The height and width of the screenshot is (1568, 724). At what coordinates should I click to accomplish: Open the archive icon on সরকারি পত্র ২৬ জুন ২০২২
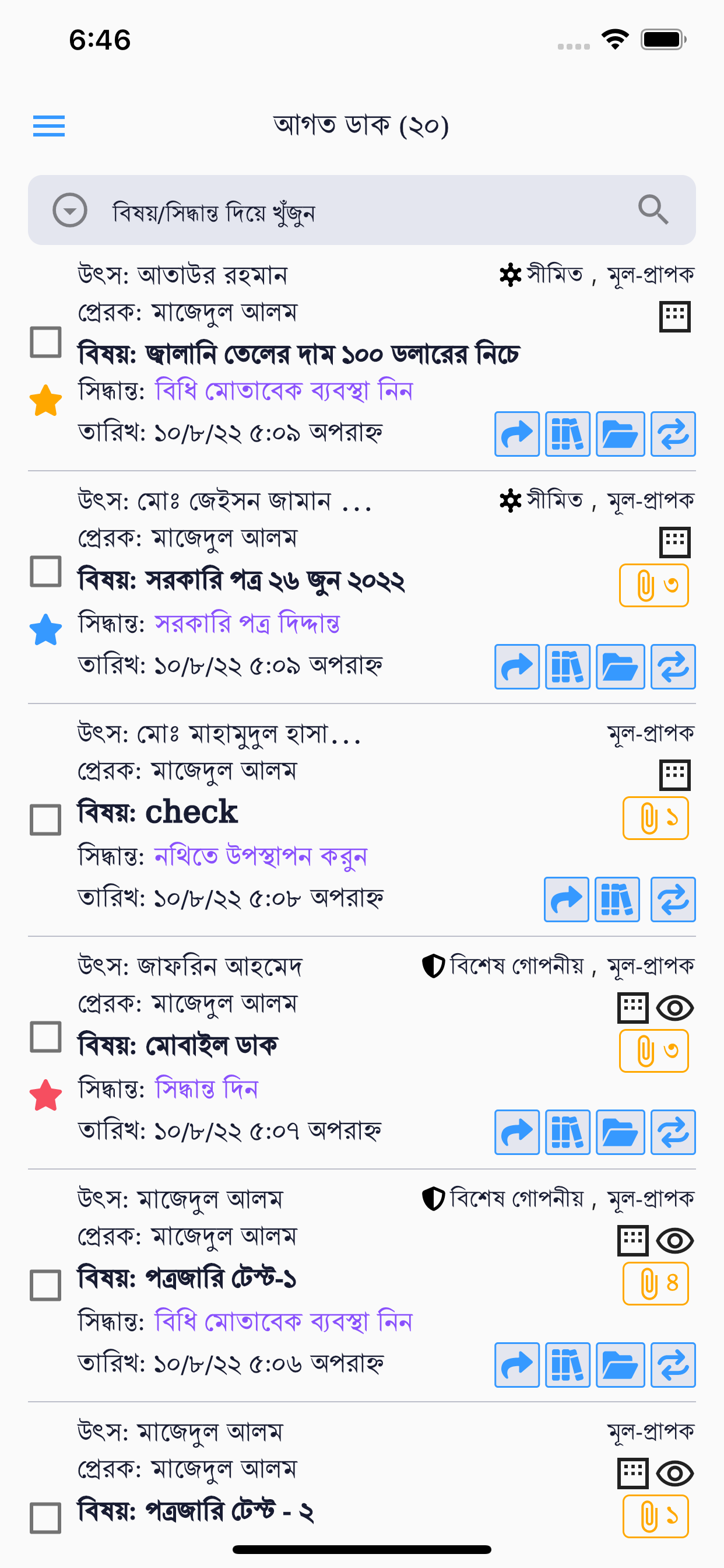568,667
